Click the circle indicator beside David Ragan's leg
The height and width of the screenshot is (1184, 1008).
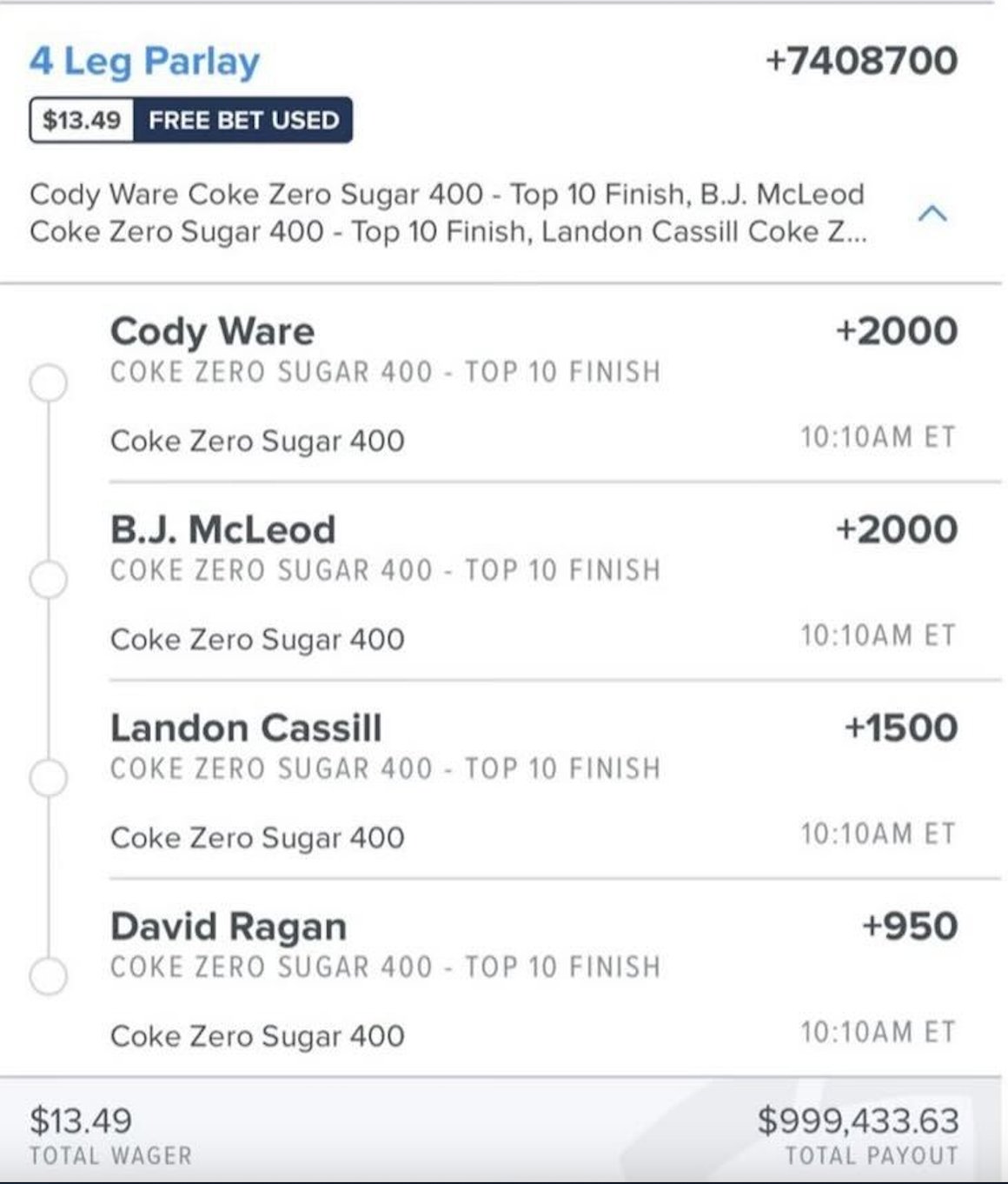tap(50, 974)
